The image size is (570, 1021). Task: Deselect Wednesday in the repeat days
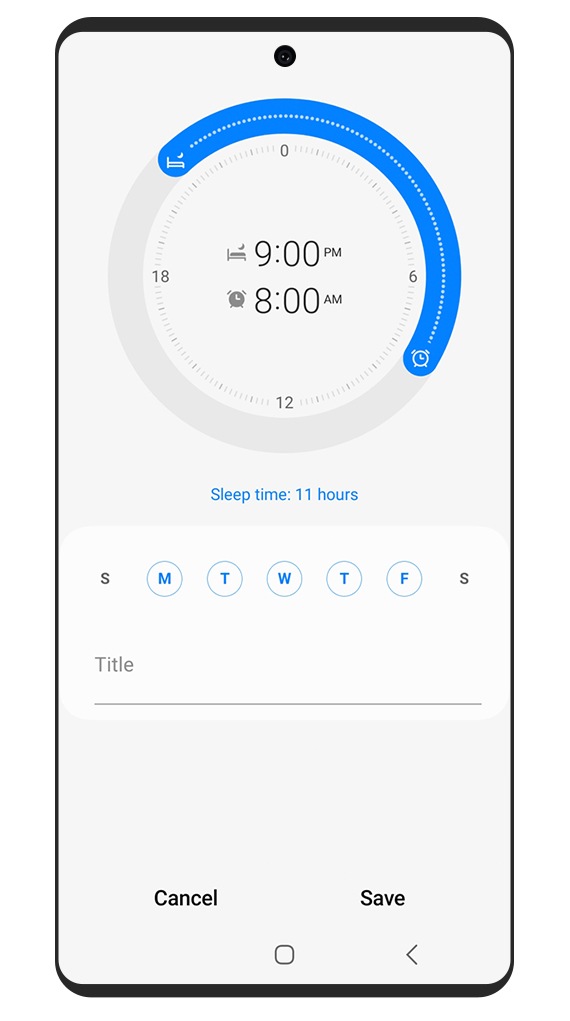(x=285, y=578)
